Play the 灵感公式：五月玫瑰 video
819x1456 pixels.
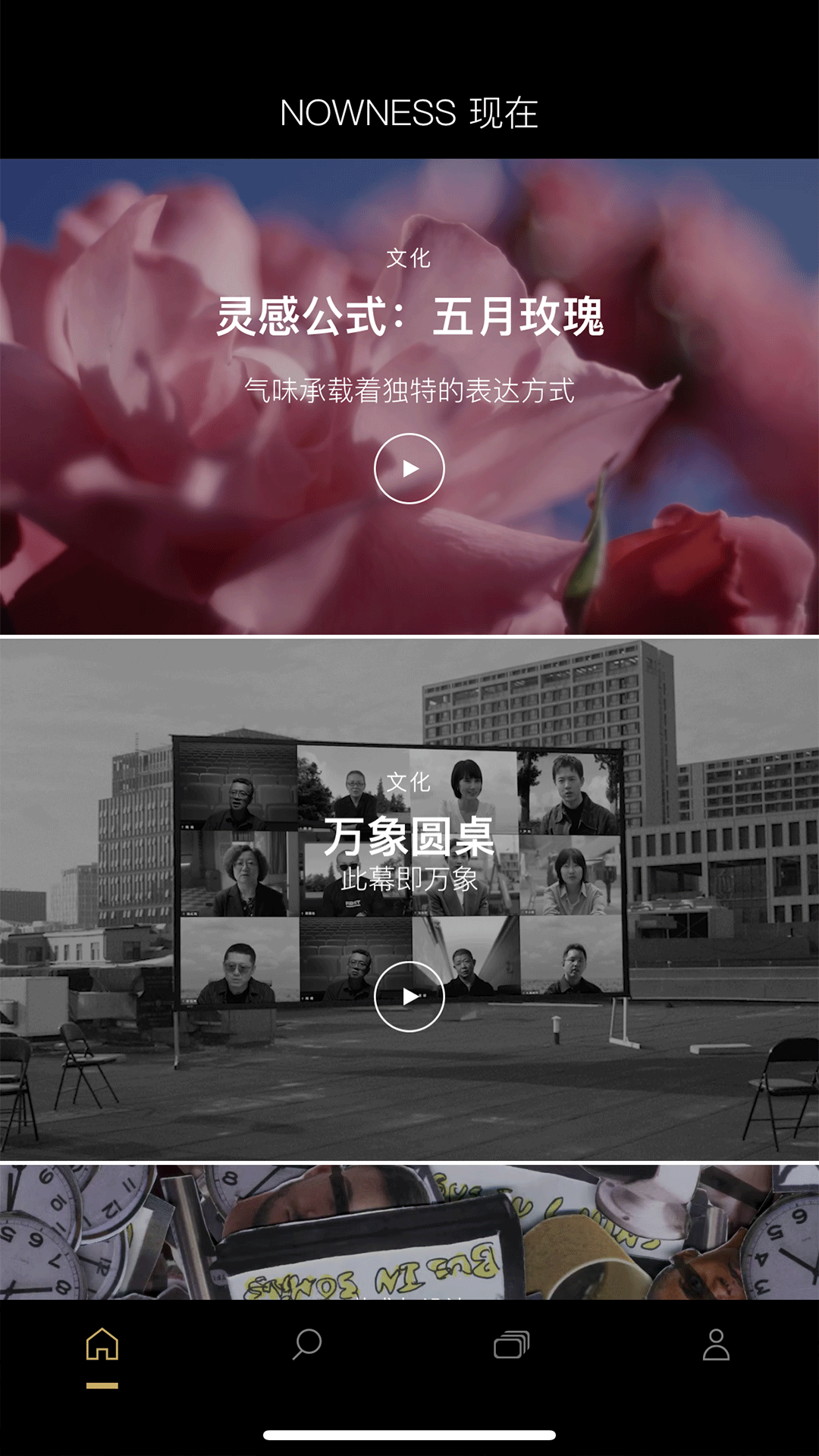pyautogui.click(x=409, y=469)
